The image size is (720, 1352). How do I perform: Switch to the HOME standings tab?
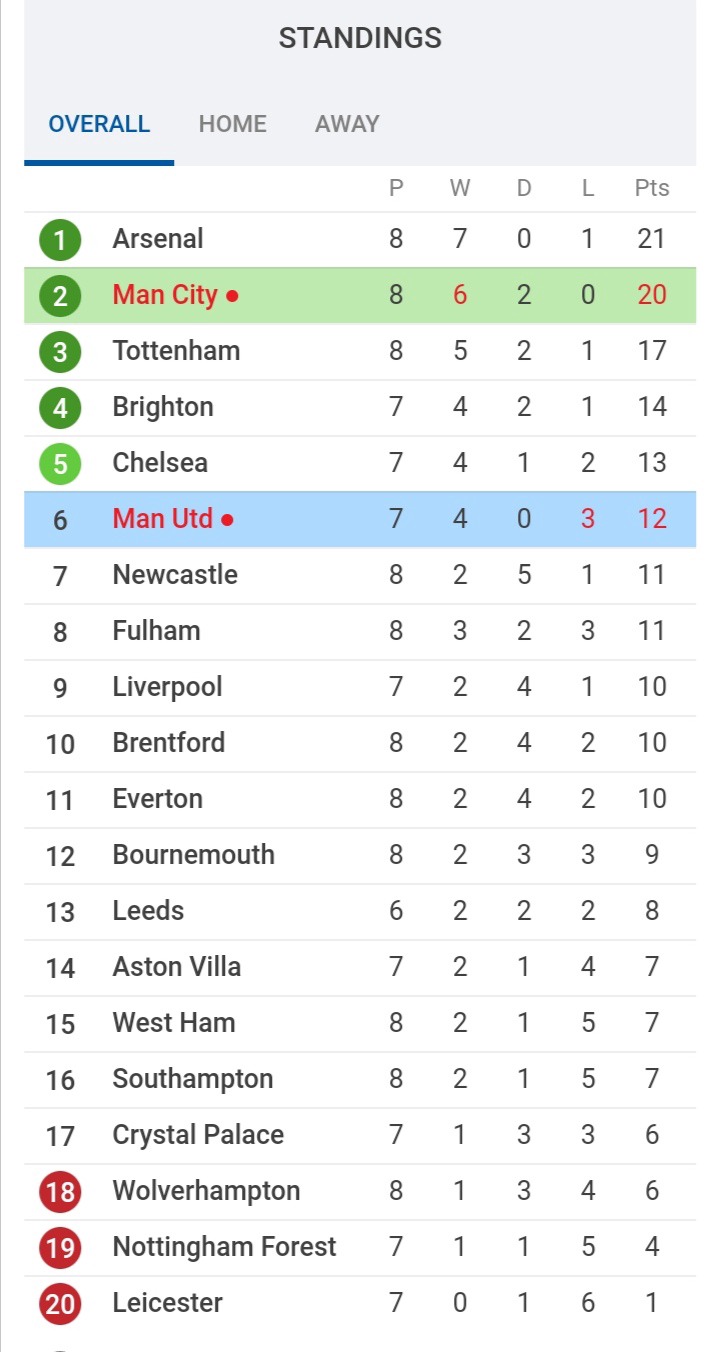[233, 124]
